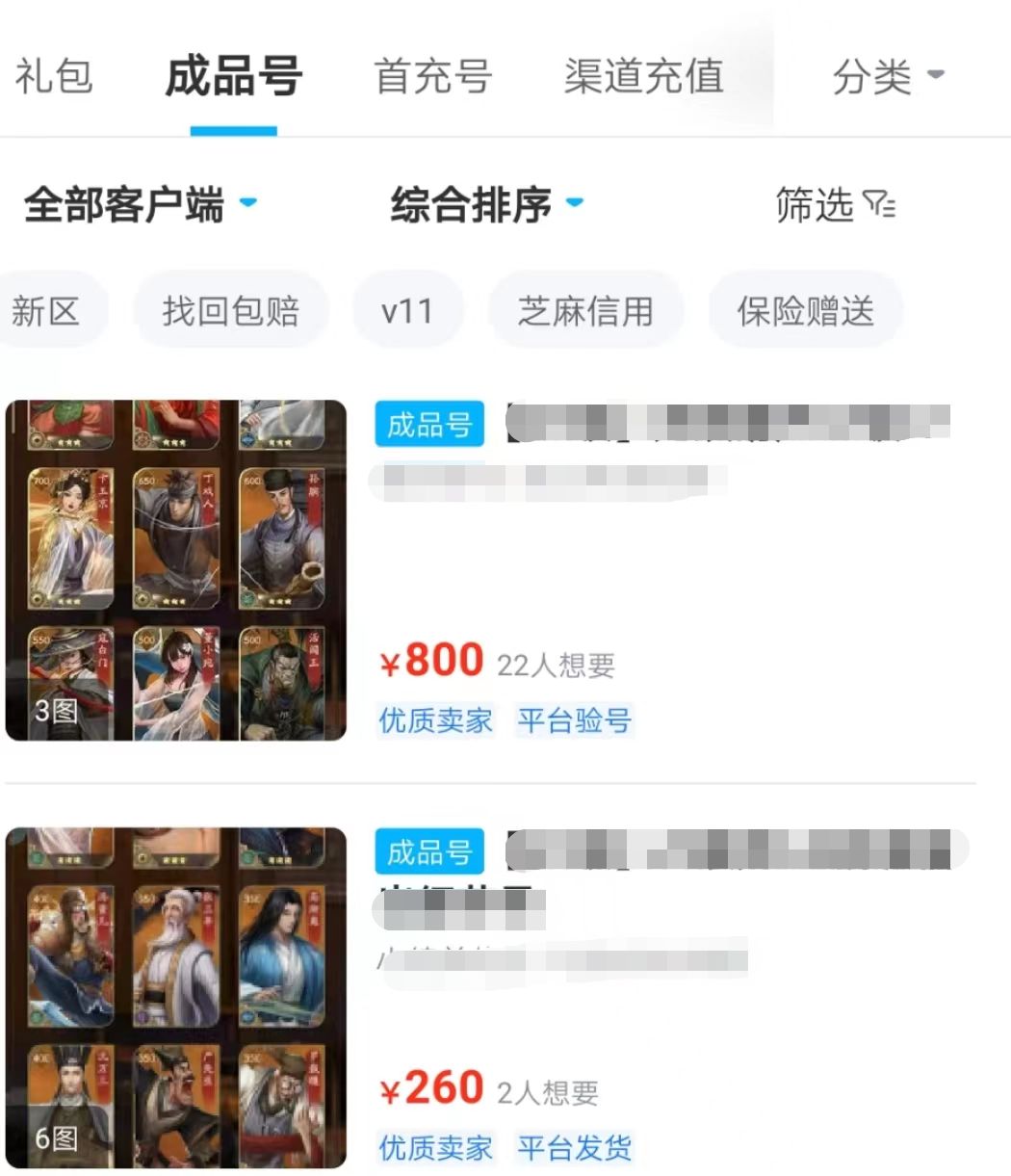Image resolution: width=1011 pixels, height=1176 pixels.
Task: Filter listings by 芝麻信用
Action: (x=585, y=311)
